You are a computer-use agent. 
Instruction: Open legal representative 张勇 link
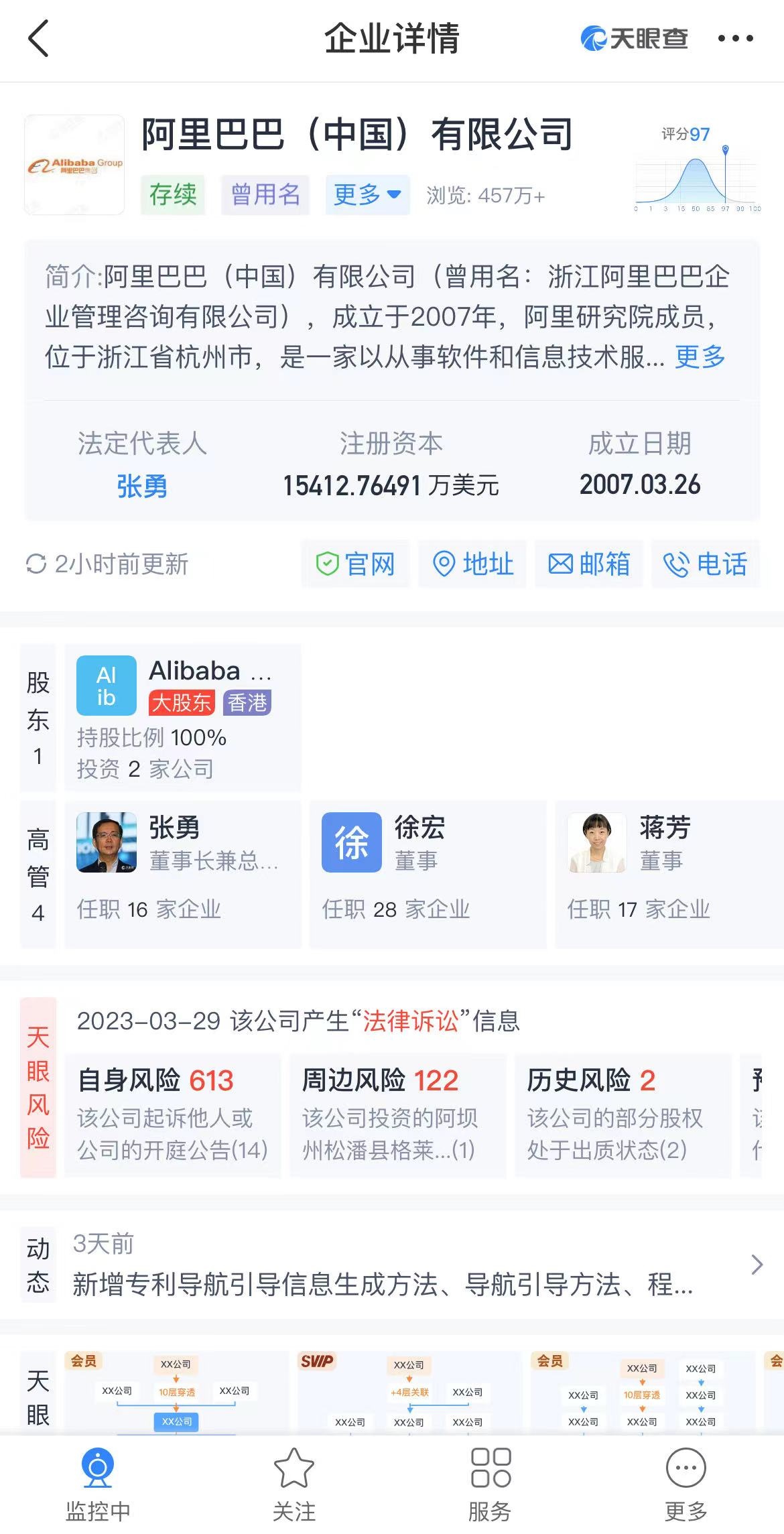pyautogui.click(x=142, y=486)
